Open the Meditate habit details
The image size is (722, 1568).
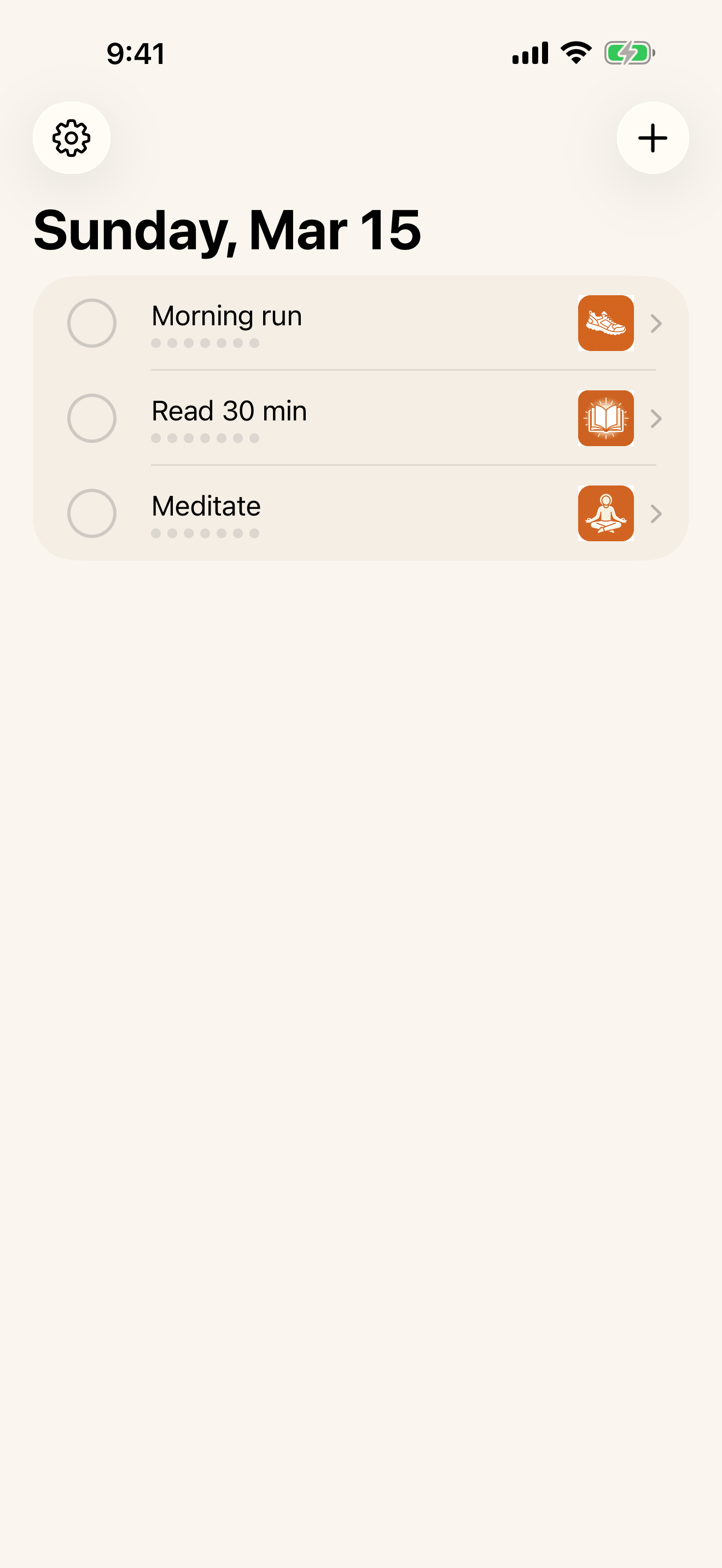point(655,514)
